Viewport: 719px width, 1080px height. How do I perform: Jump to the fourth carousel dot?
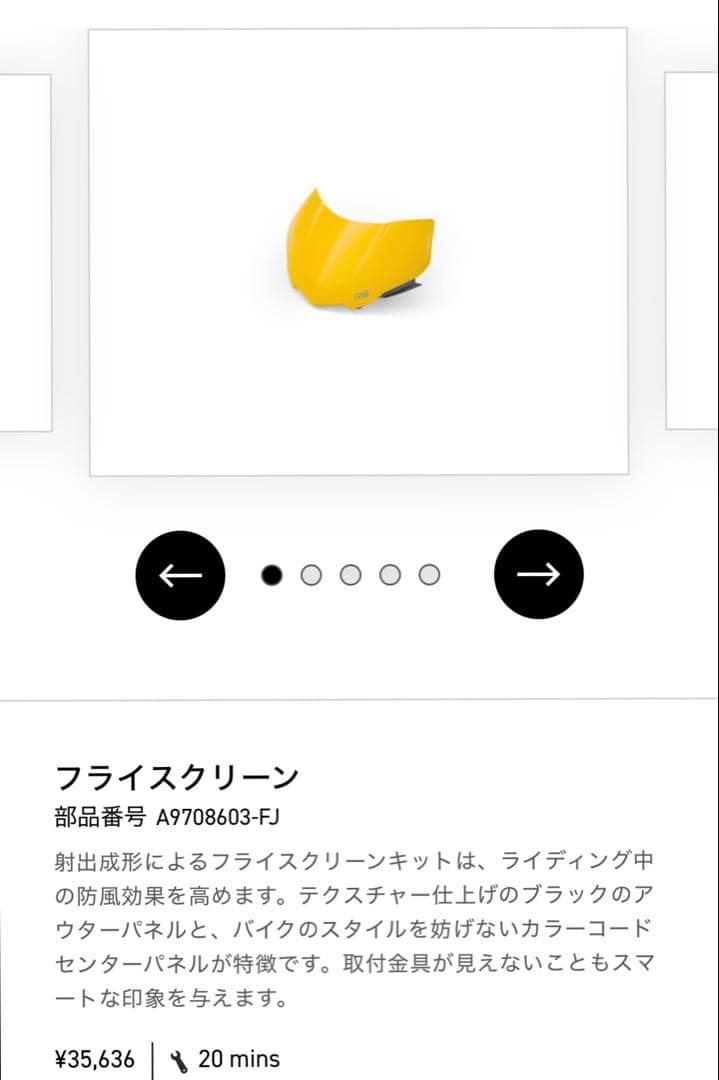390,575
